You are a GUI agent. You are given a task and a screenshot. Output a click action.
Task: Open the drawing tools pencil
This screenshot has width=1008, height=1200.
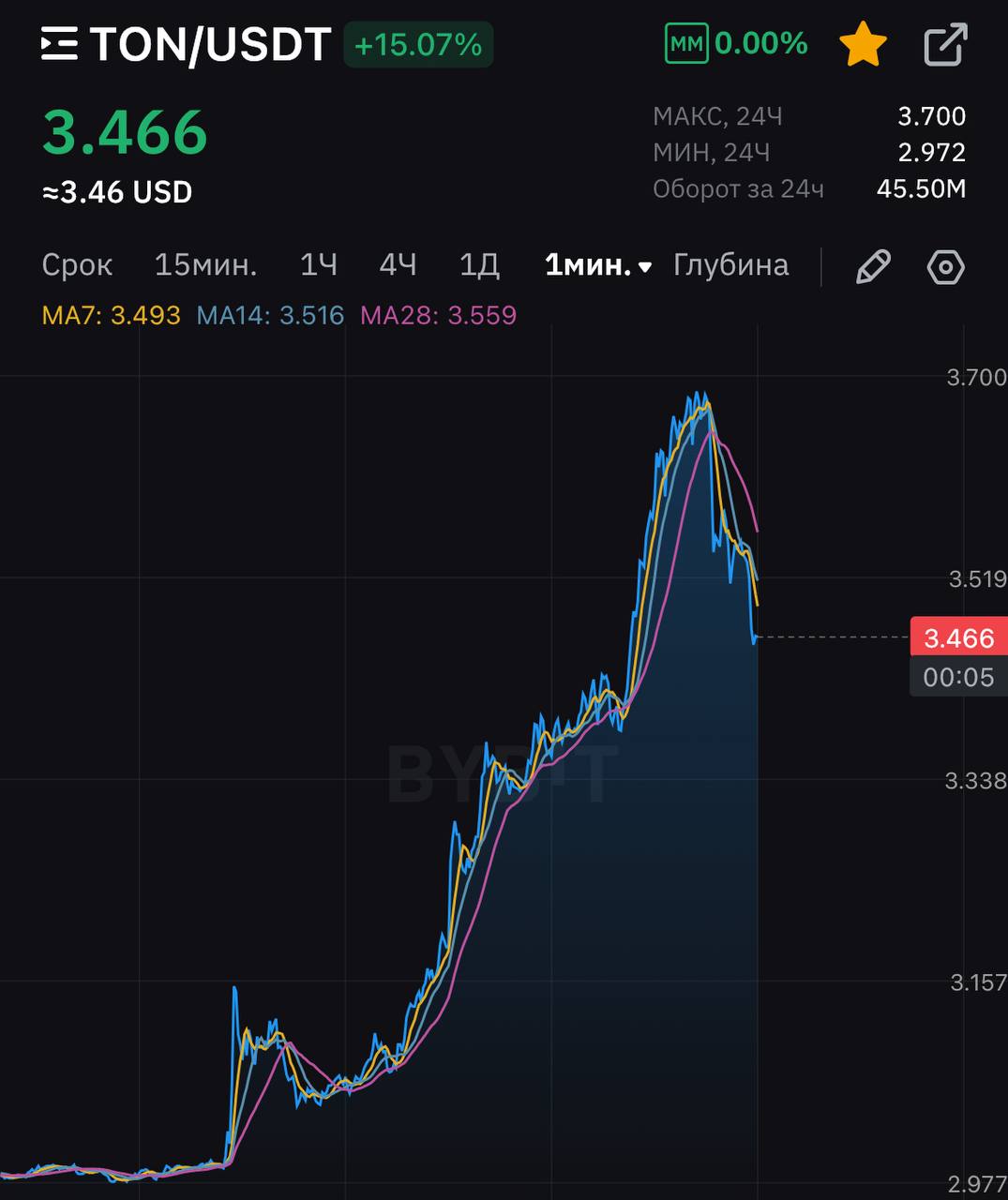coord(872,267)
